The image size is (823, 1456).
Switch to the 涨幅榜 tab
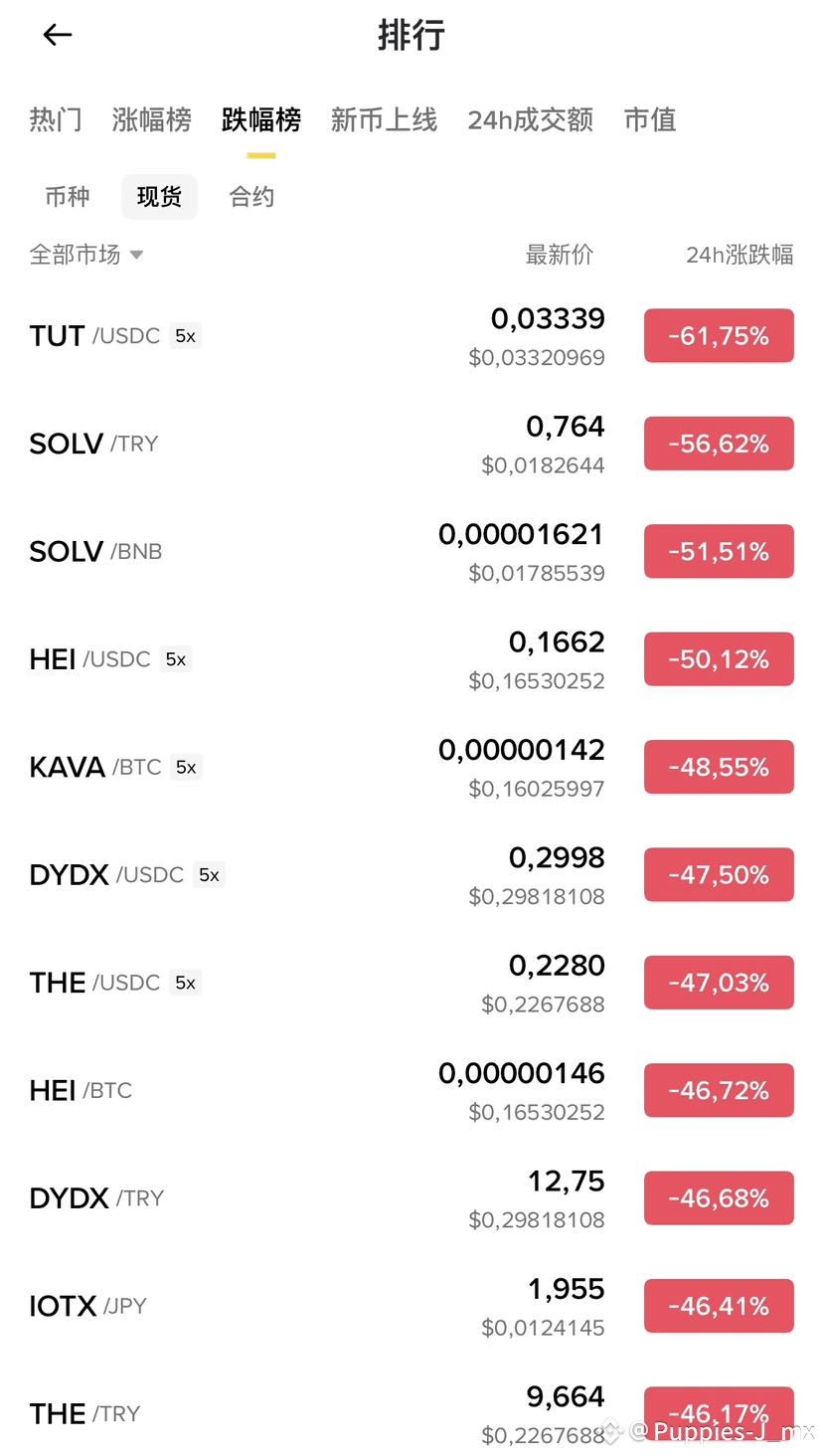point(151,120)
